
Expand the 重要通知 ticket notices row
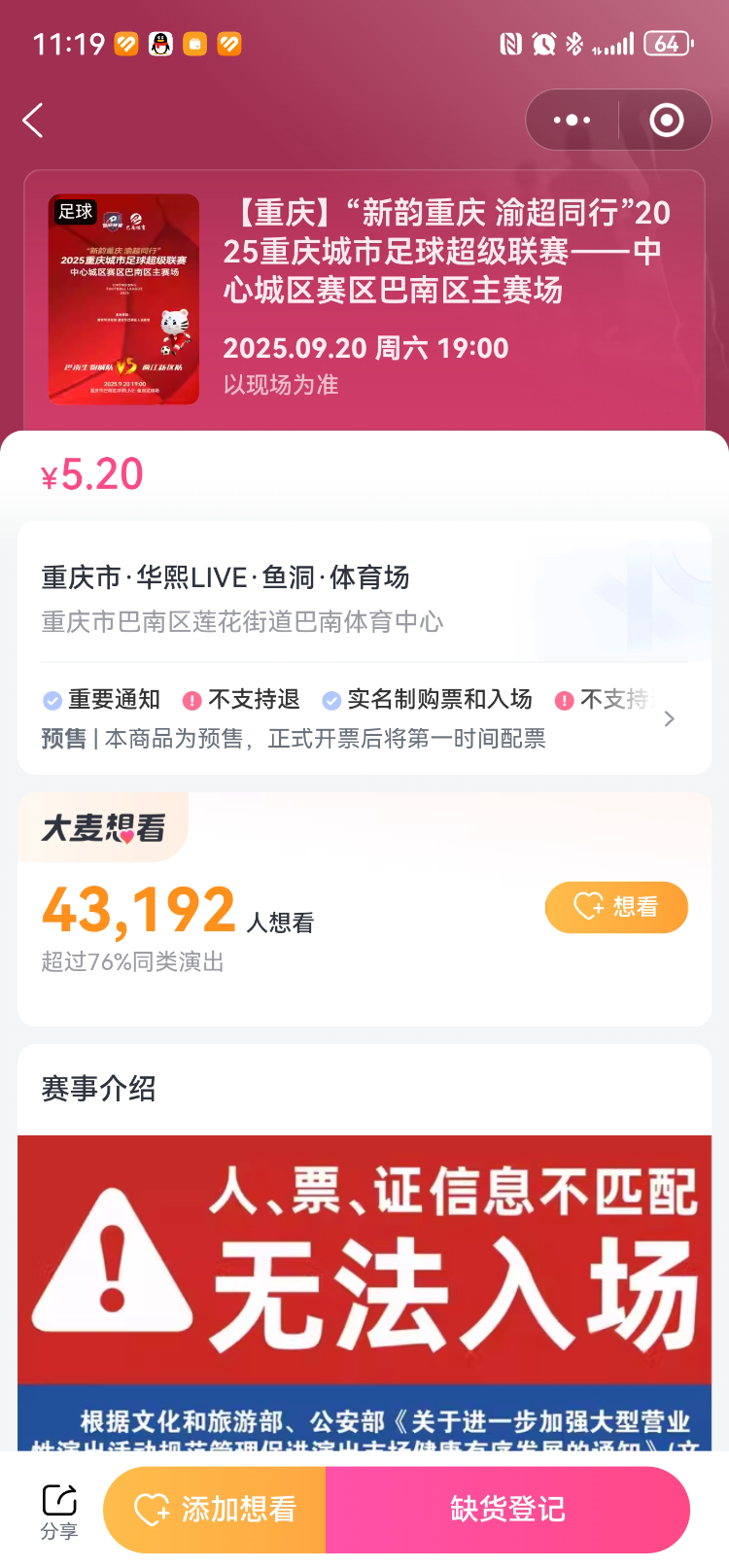coord(668,719)
